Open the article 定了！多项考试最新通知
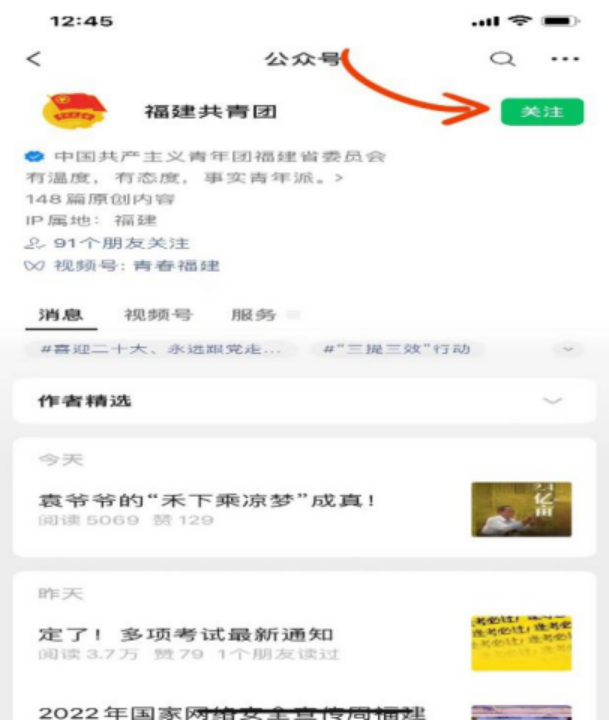The image size is (609, 720). (x=186, y=635)
